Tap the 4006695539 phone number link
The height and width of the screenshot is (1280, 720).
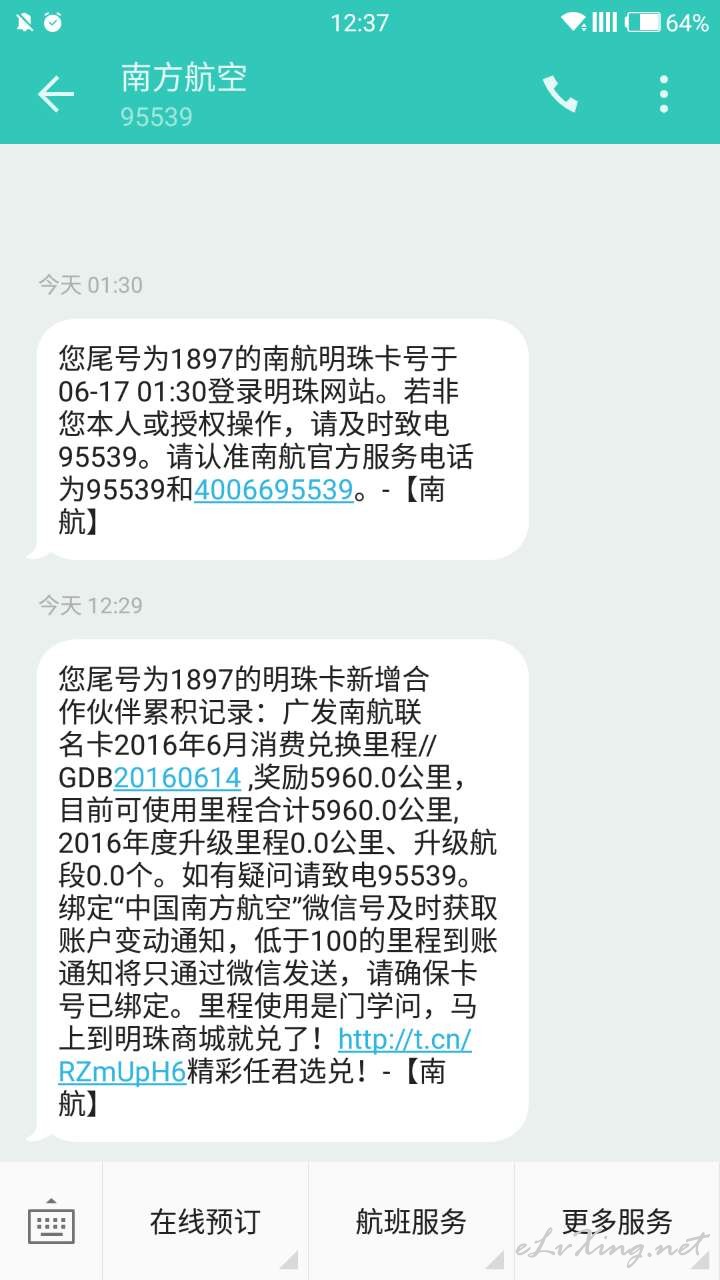click(273, 489)
